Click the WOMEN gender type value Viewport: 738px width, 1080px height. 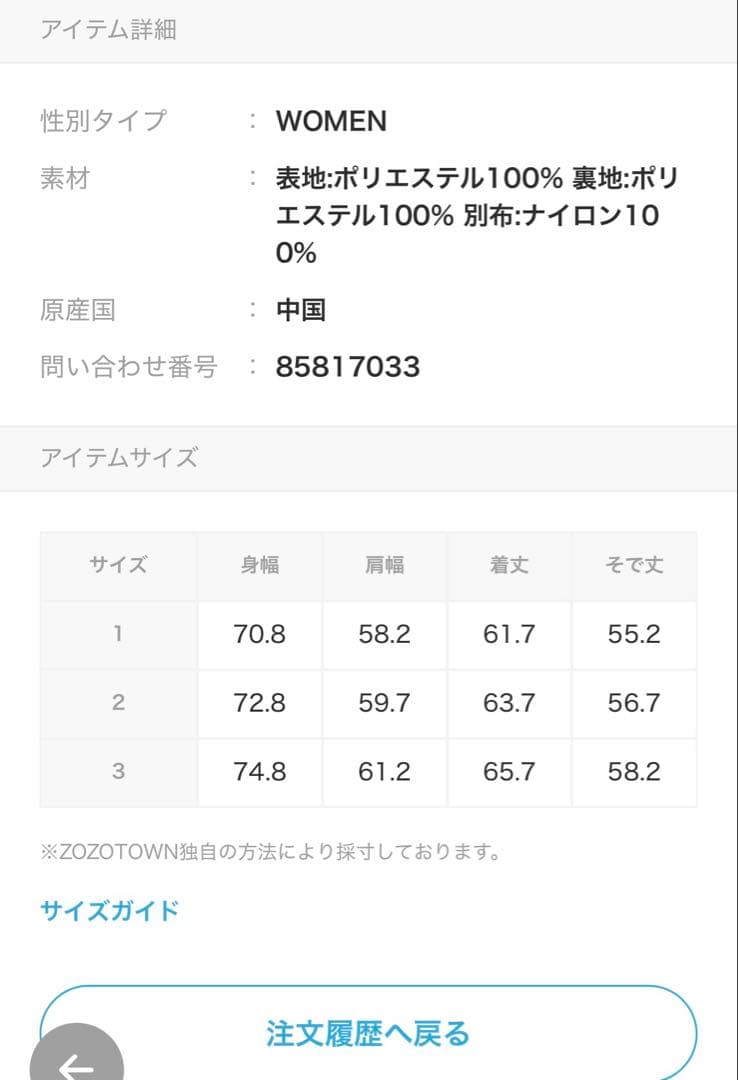330,122
